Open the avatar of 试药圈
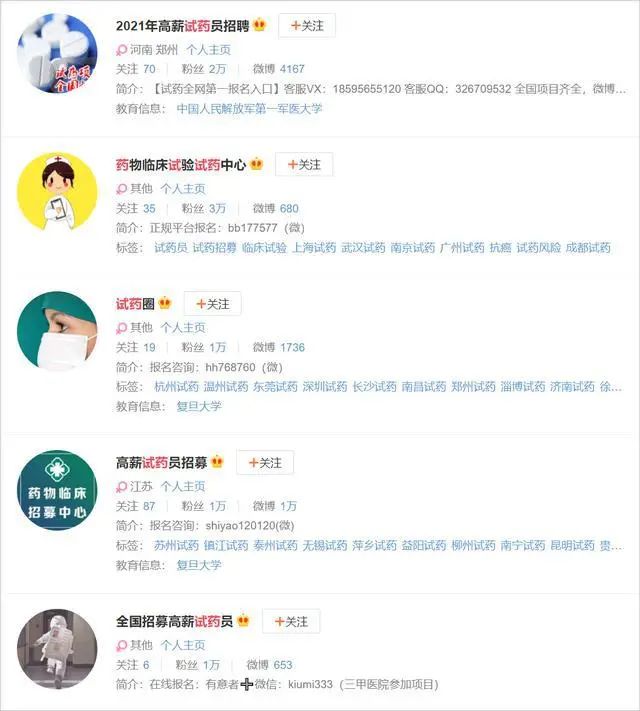This screenshot has height=711, width=640. pos(57,331)
